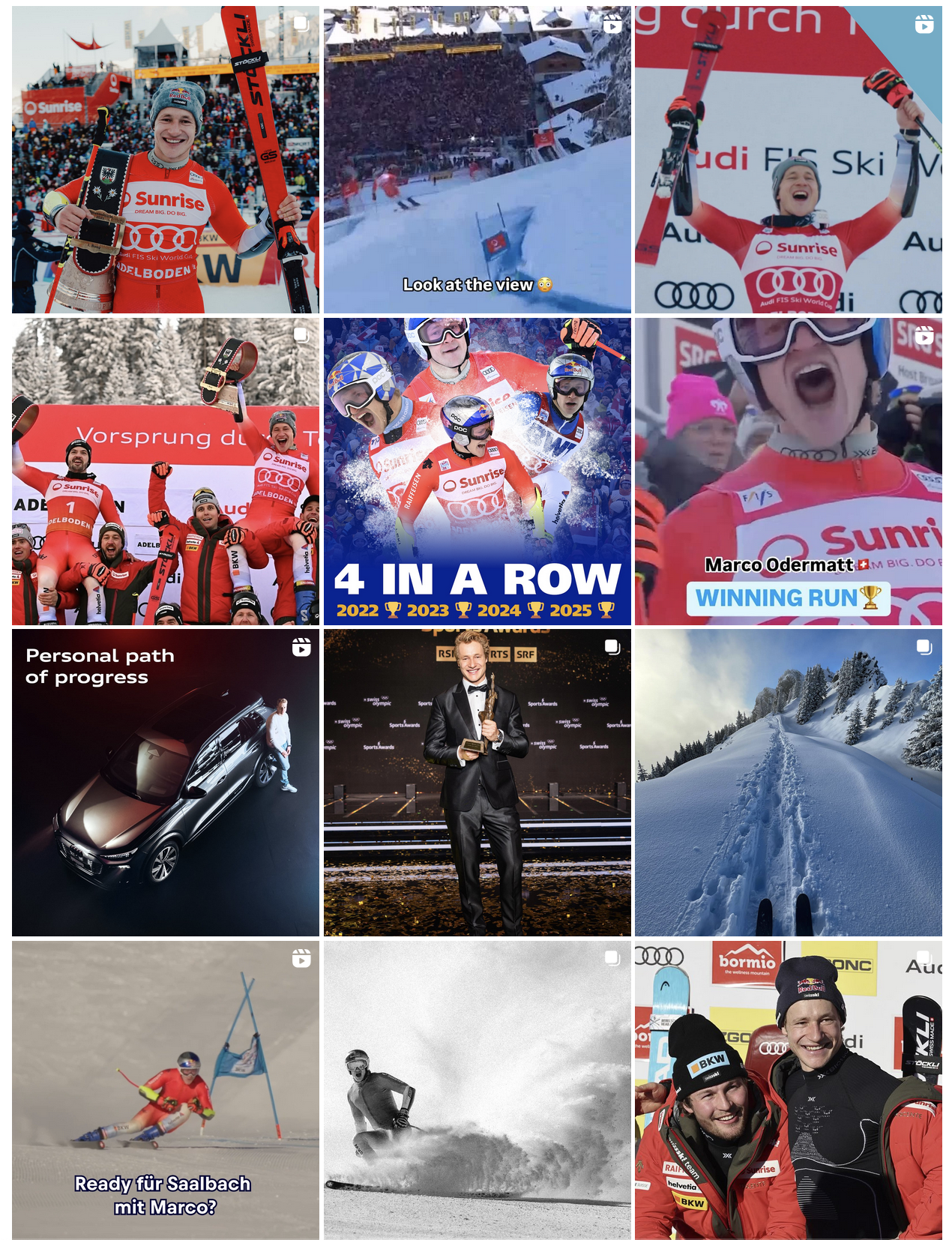Play the 'Ready für Saalbach mit Marco?' reel
The height and width of the screenshot is (1240, 952).
click(165, 1090)
